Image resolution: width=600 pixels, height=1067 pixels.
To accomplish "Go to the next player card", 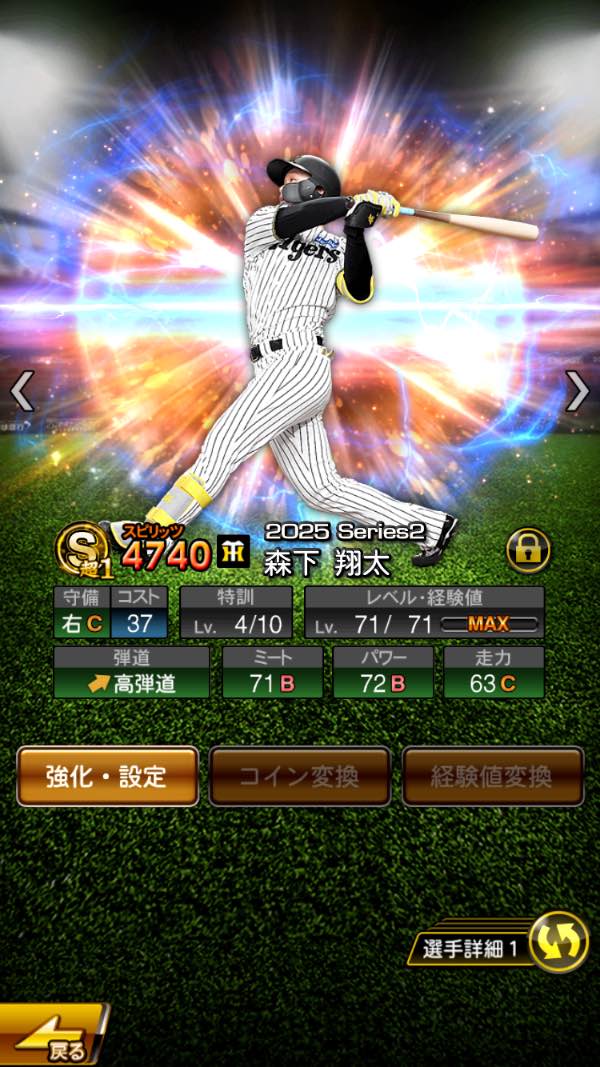I will (x=577, y=391).
